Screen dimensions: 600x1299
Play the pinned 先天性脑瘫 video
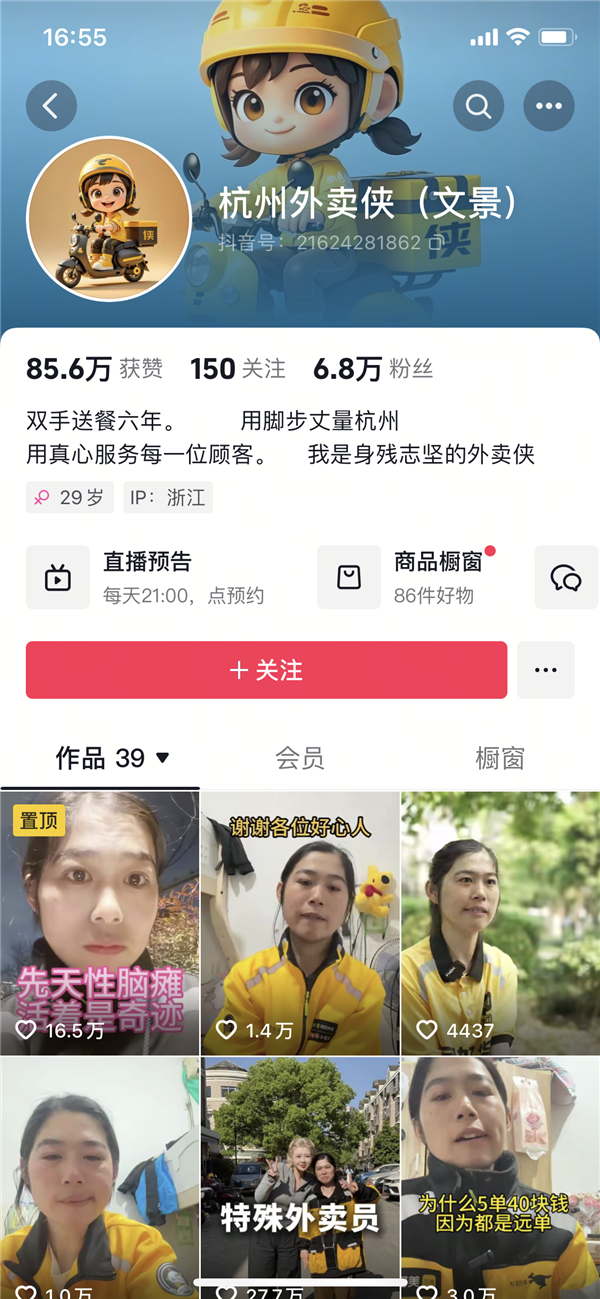(100, 922)
